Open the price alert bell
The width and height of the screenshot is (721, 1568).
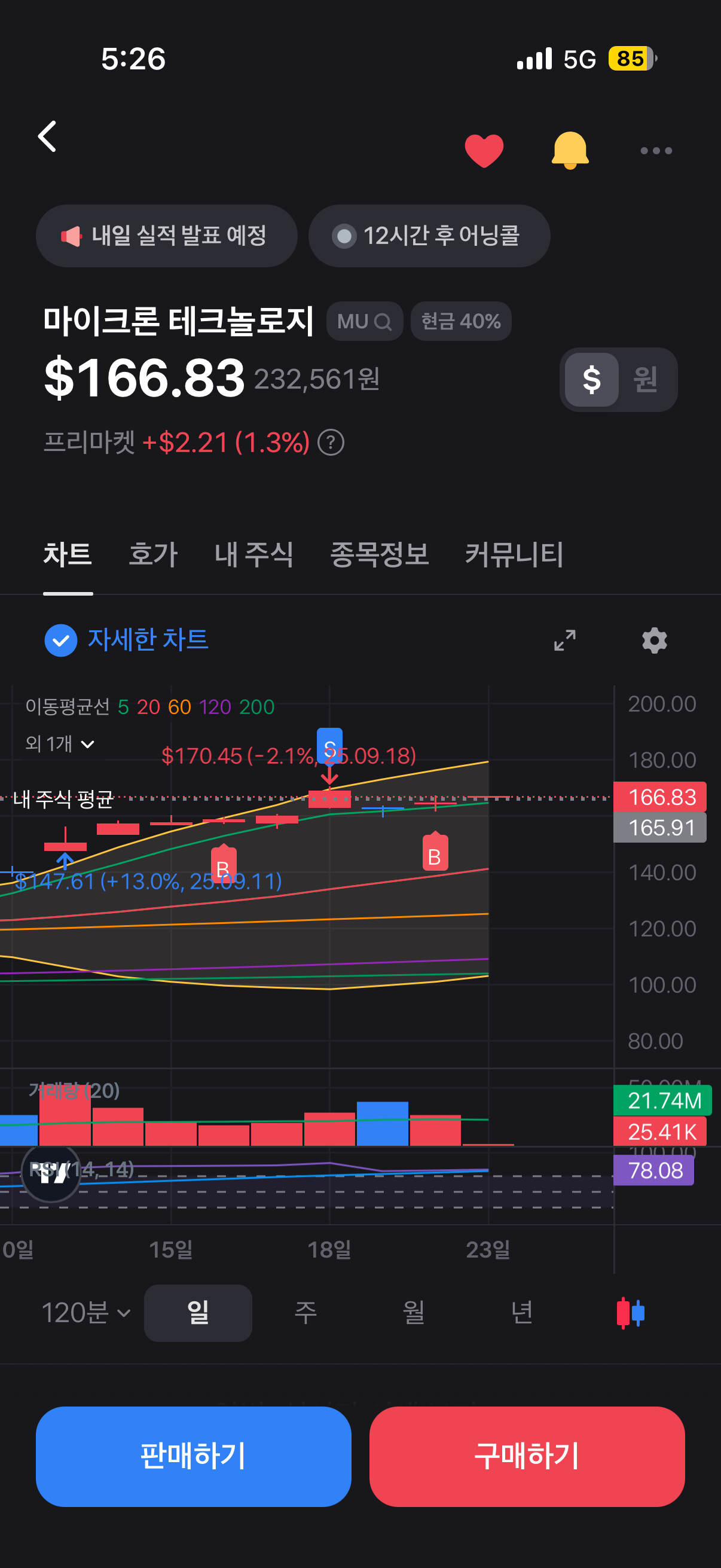570,150
